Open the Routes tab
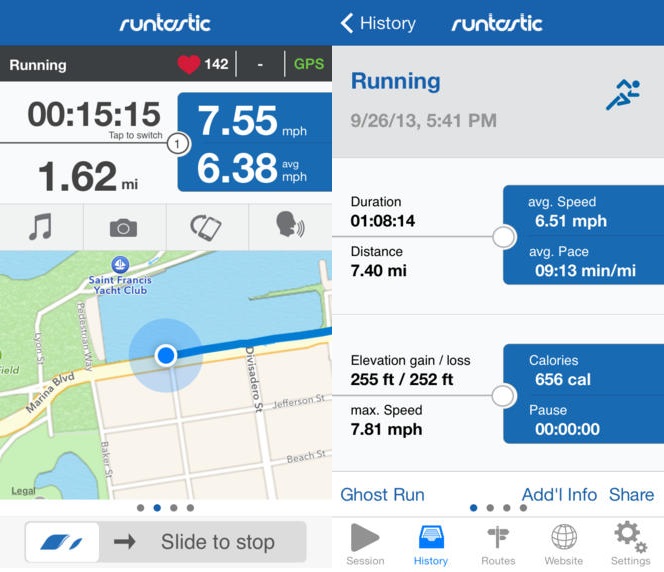 (497, 543)
